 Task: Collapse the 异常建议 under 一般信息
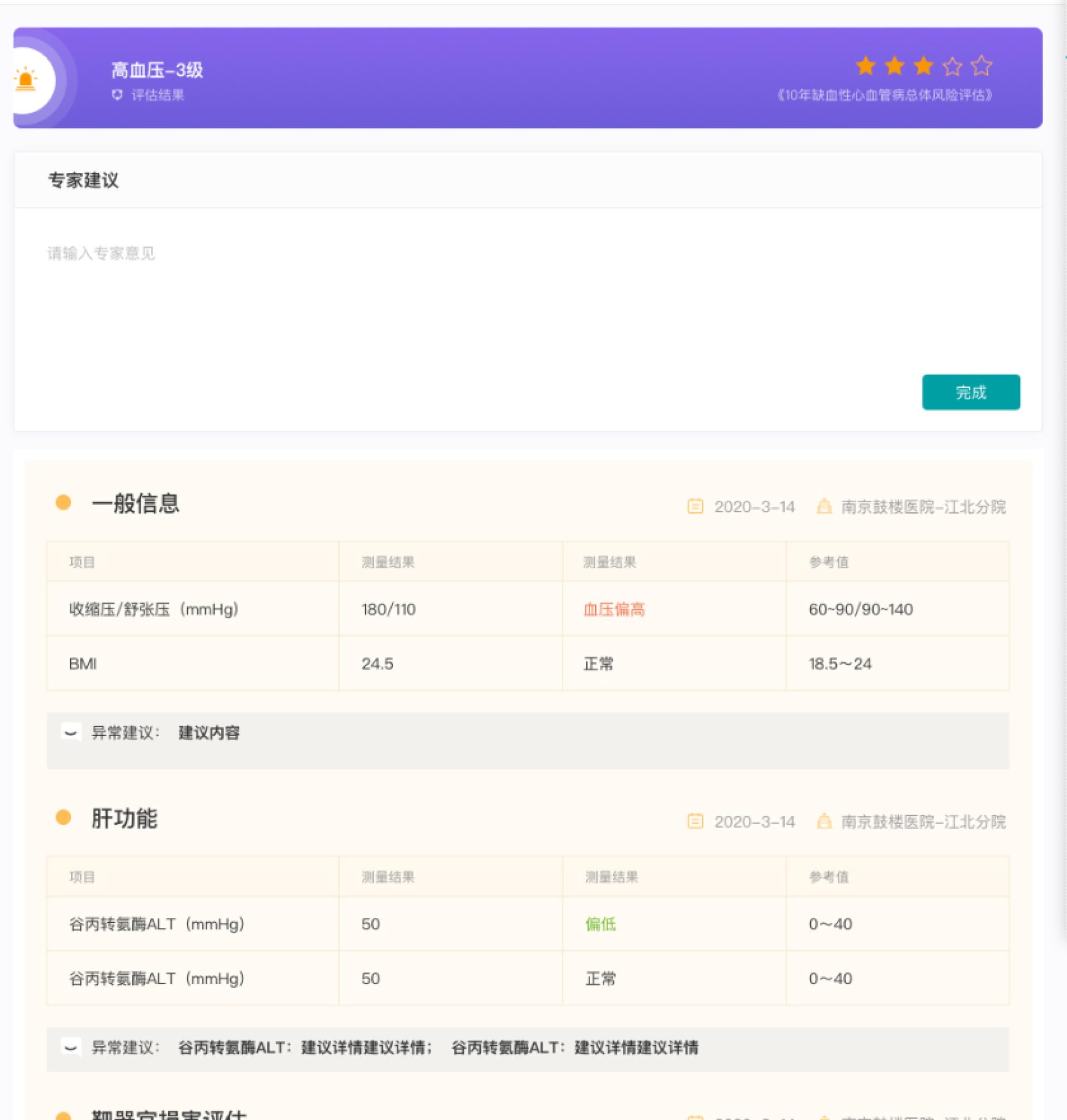coord(71,732)
